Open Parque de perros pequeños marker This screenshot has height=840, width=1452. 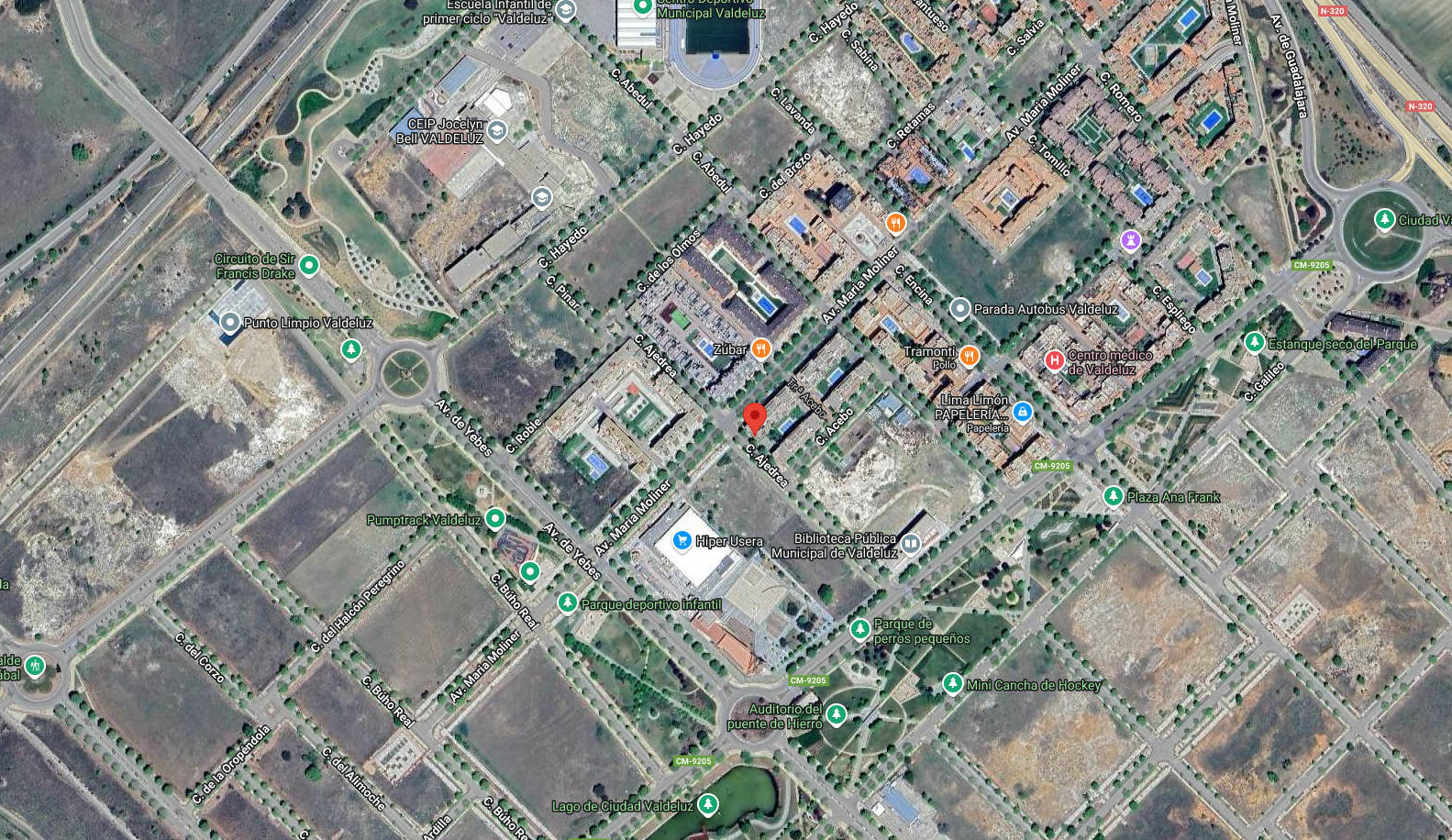(859, 629)
